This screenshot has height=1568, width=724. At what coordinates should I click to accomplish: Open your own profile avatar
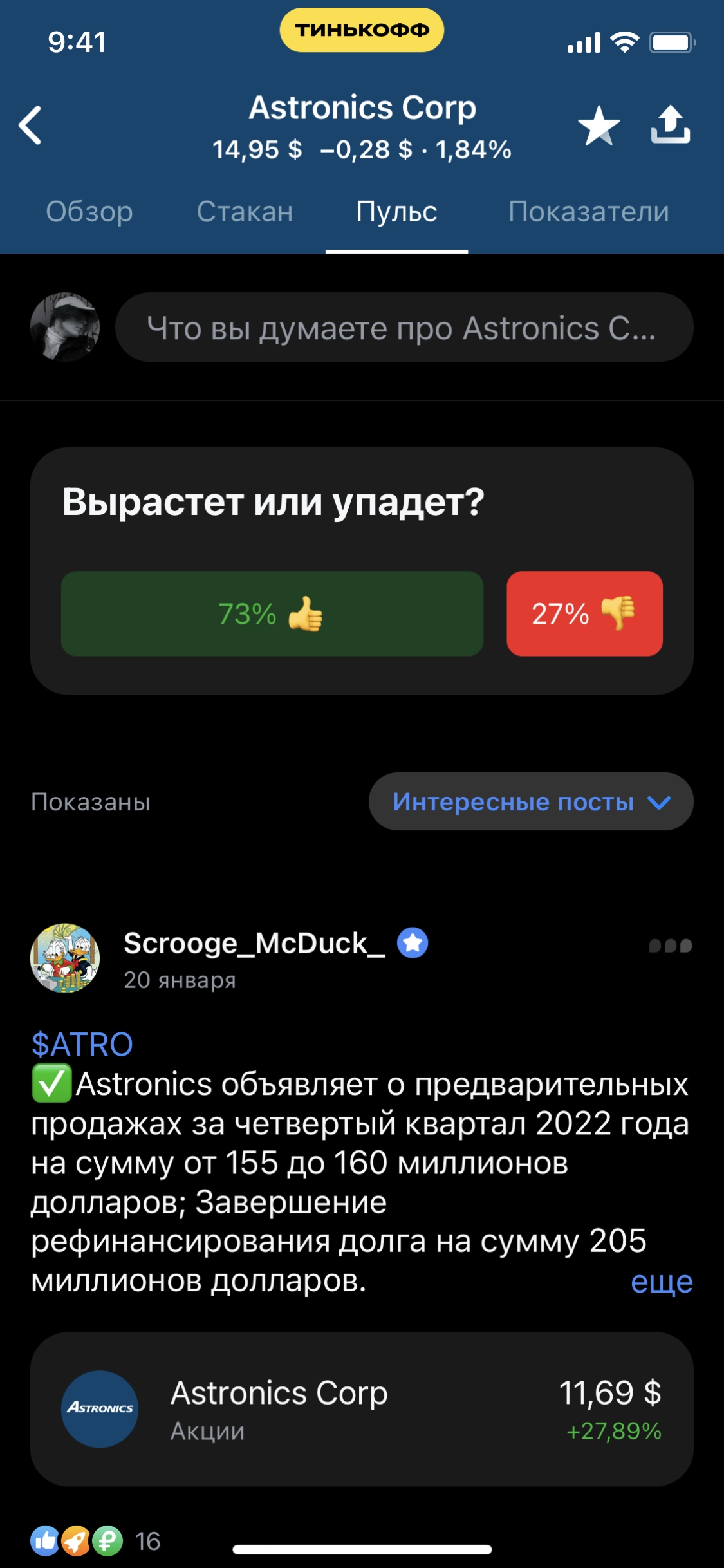tap(65, 328)
